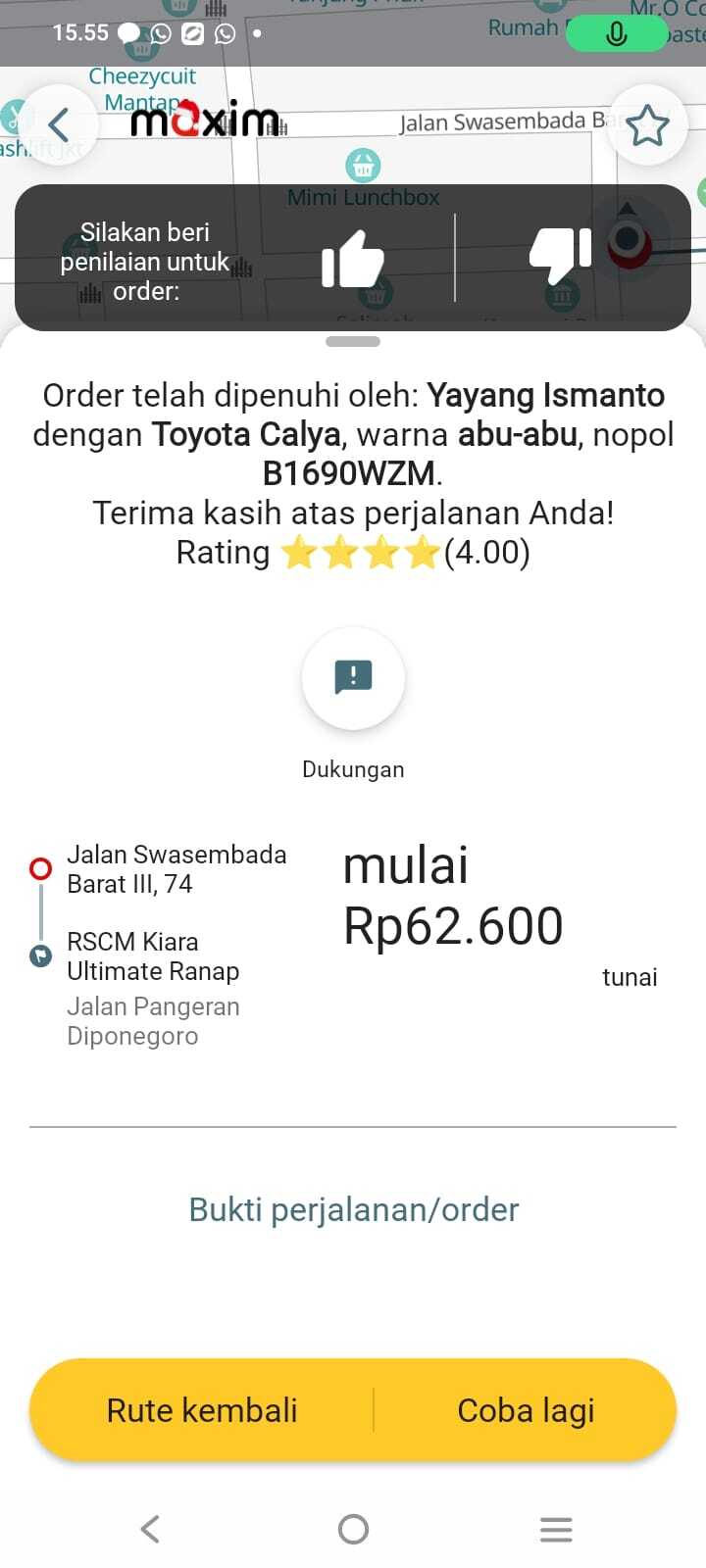Give the order a thumbs down

point(561,257)
